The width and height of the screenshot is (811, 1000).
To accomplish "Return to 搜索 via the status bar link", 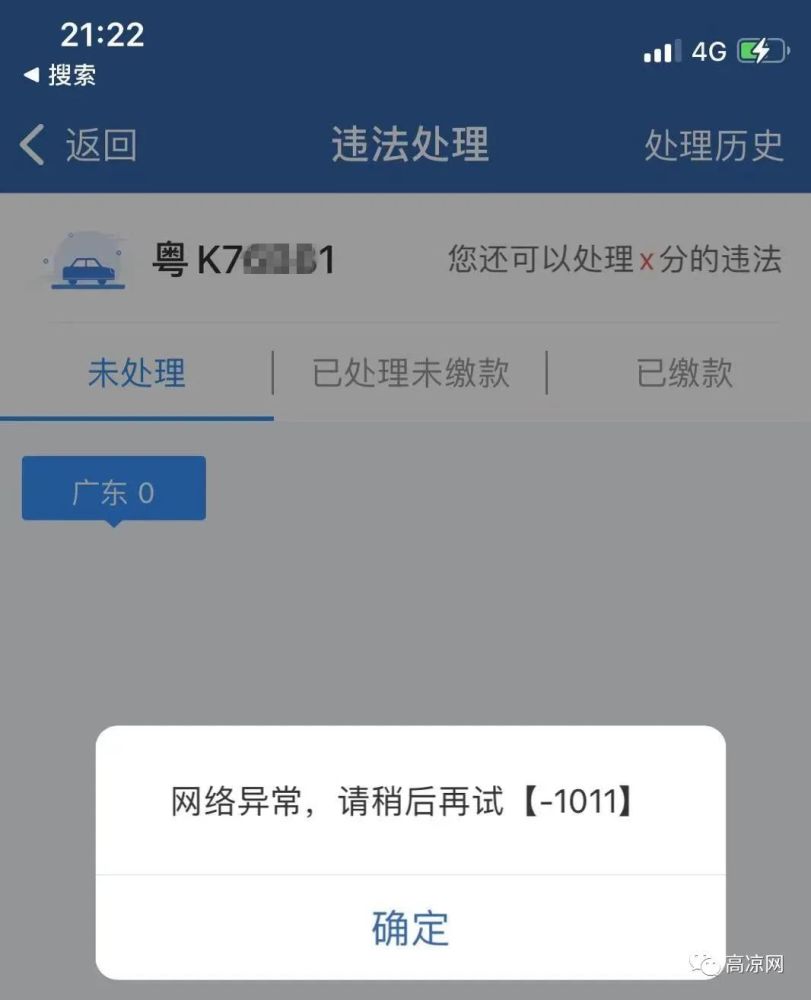I will tap(60, 75).
